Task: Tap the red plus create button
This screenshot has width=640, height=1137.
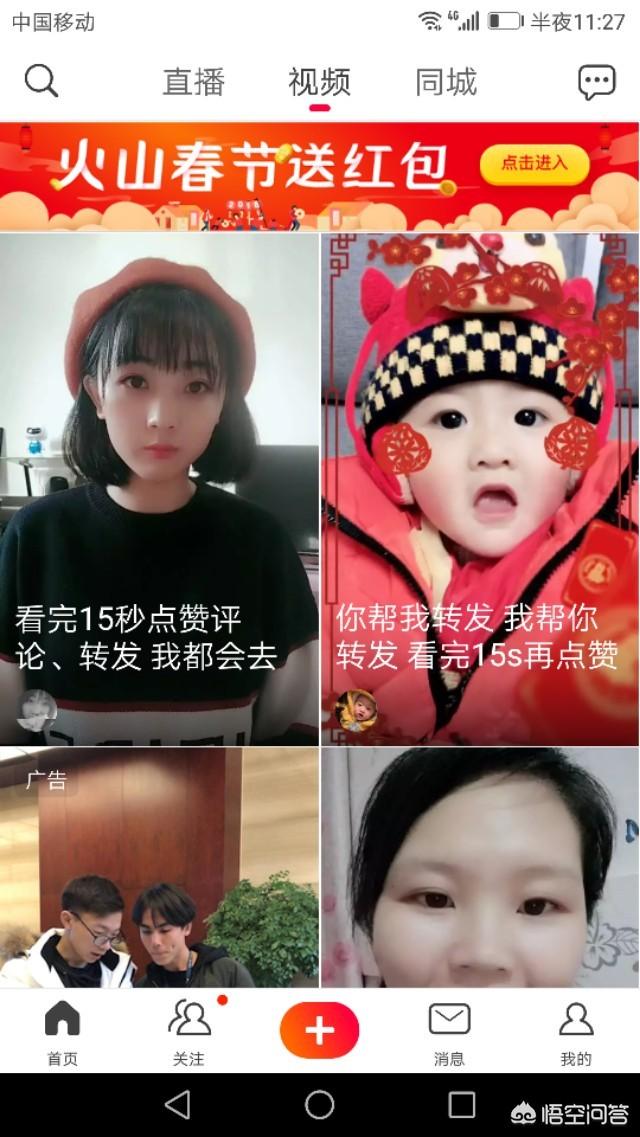Action: (319, 1030)
